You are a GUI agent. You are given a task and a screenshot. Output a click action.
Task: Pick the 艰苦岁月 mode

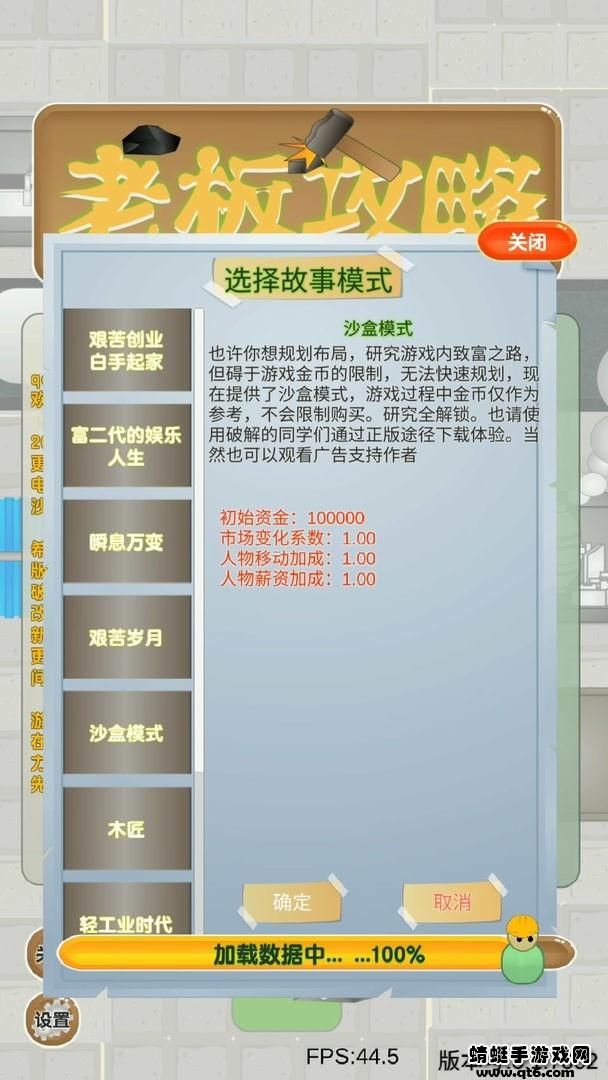127,637
